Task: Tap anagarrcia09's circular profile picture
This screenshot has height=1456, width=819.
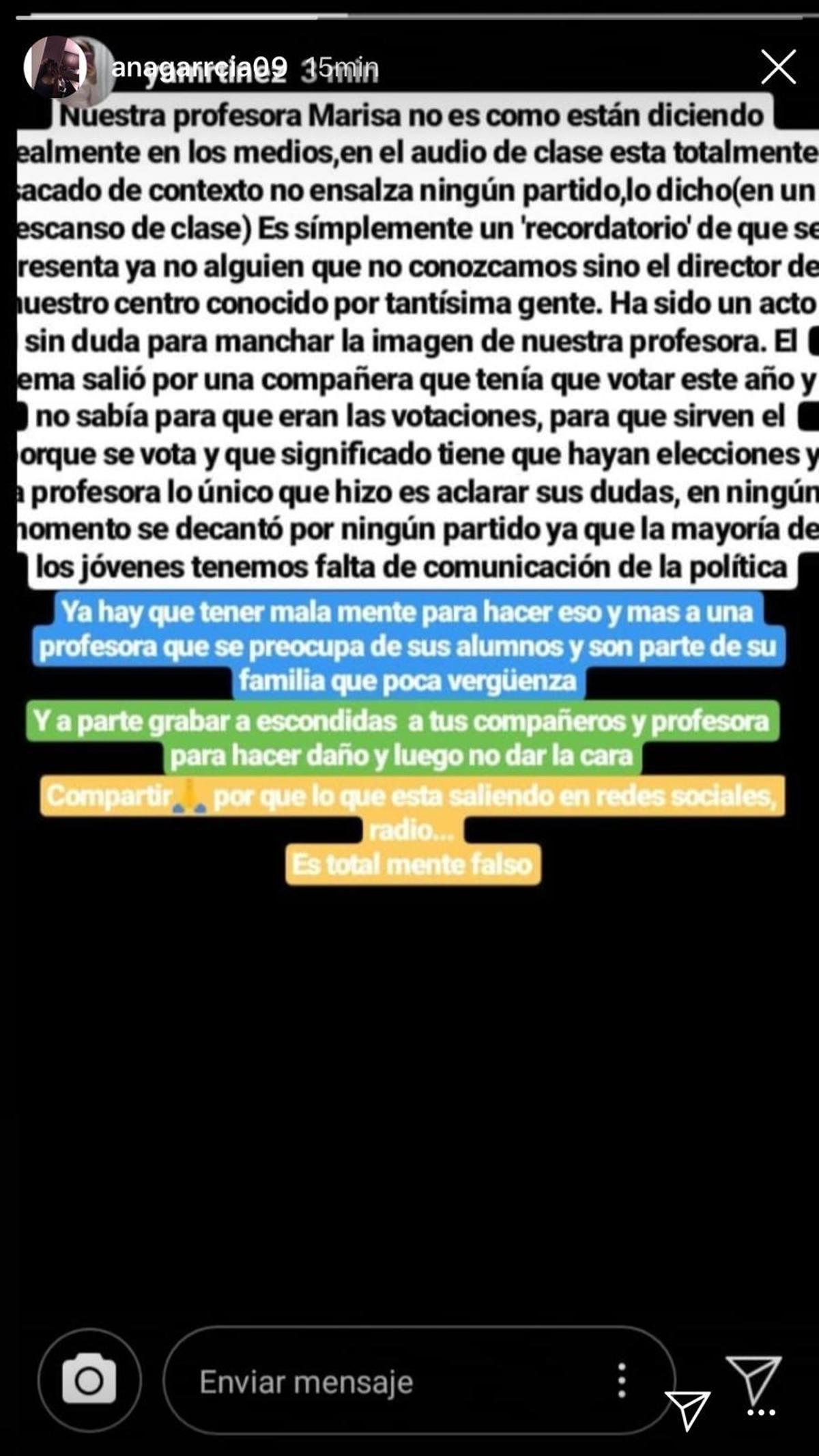Action: 58,66
